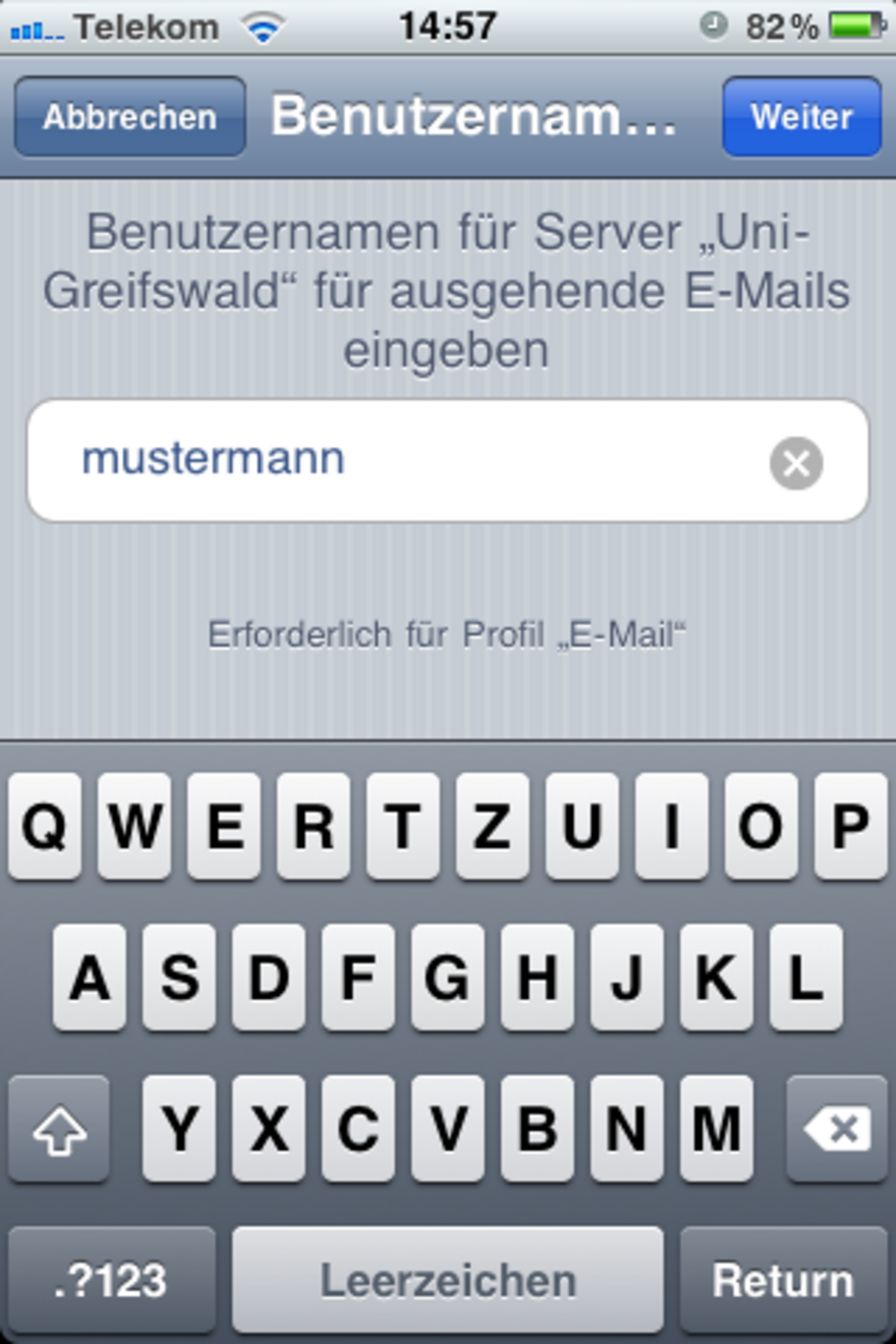Continue with the Weiter button

pyautogui.click(x=801, y=117)
